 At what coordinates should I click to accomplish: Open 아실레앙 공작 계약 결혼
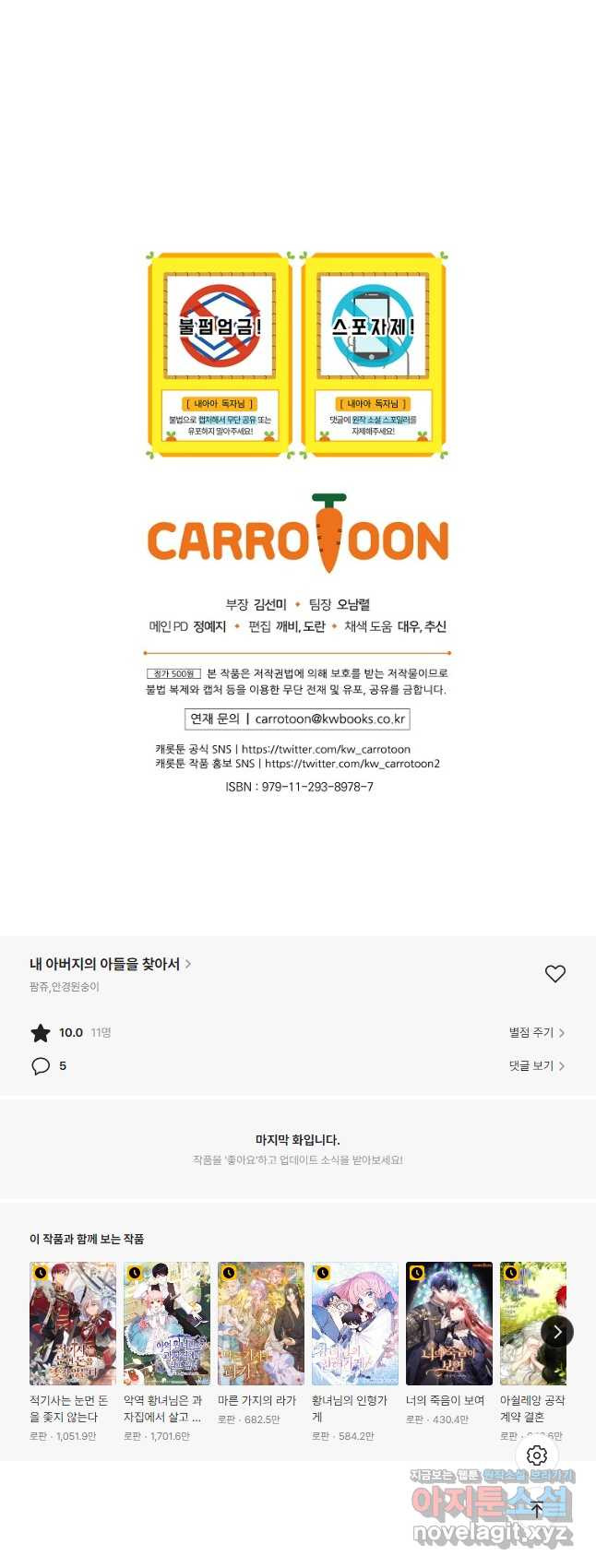pyautogui.click(x=530, y=1324)
